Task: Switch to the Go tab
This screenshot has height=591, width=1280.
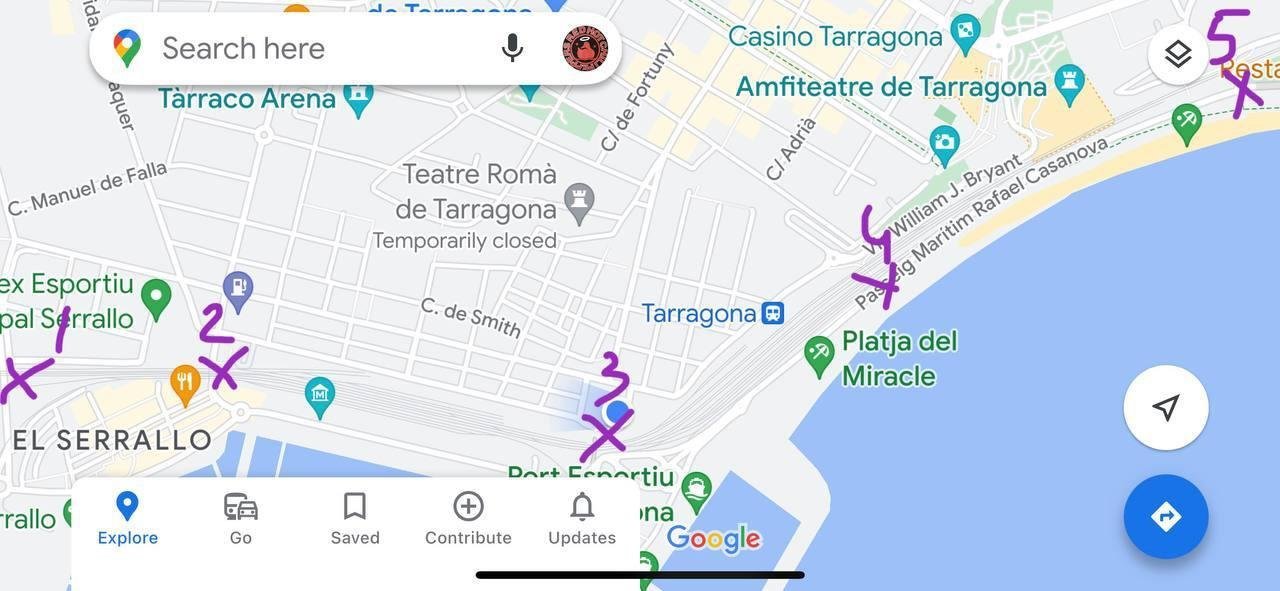Action: pyautogui.click(x=240, y=518)
